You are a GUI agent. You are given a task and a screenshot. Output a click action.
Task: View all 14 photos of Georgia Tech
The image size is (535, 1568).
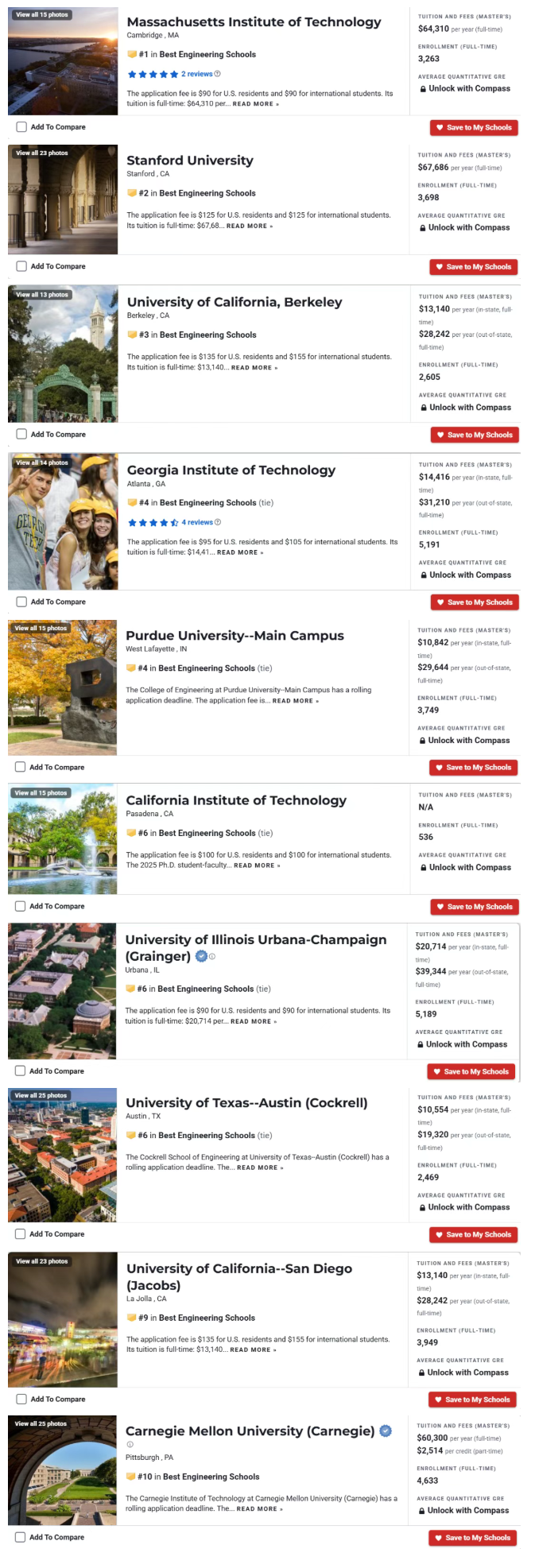[42, 463]
